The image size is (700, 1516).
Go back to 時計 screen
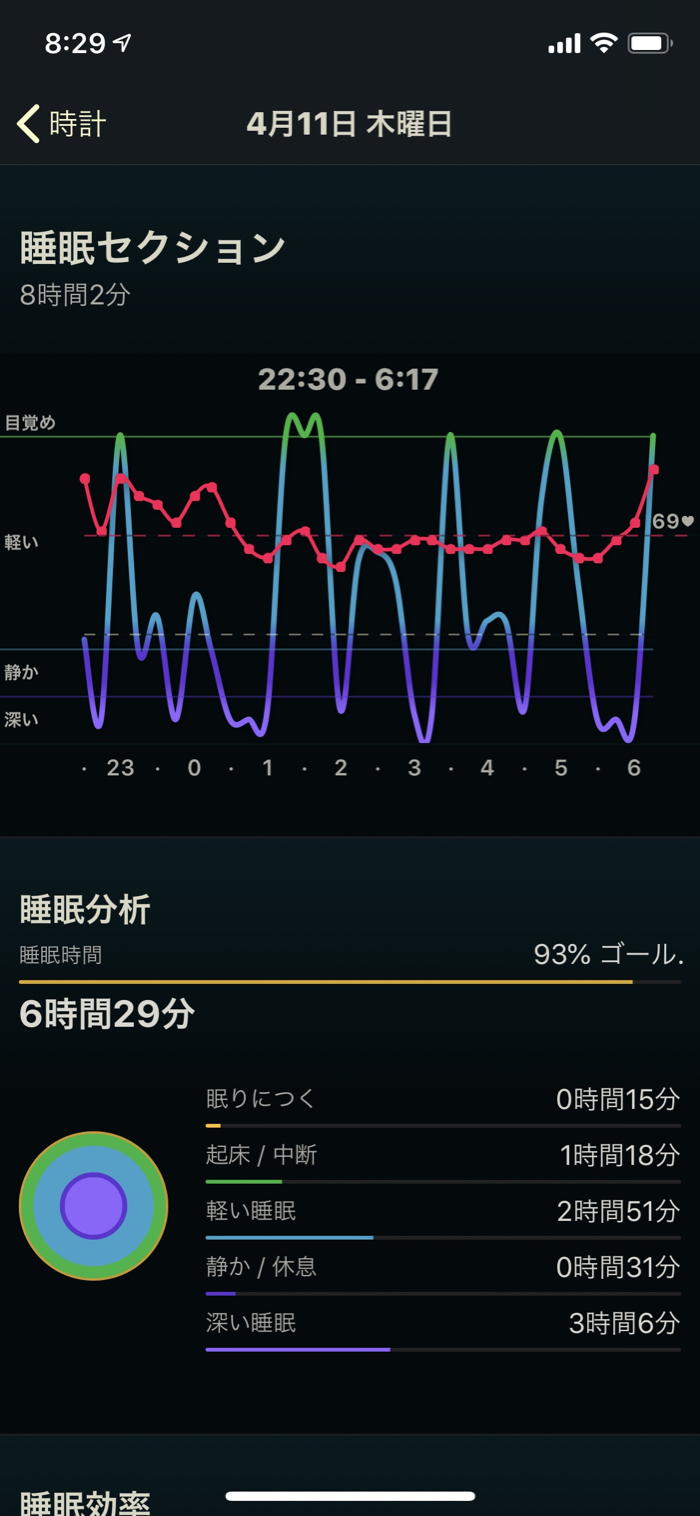click(x=62, y=124)
